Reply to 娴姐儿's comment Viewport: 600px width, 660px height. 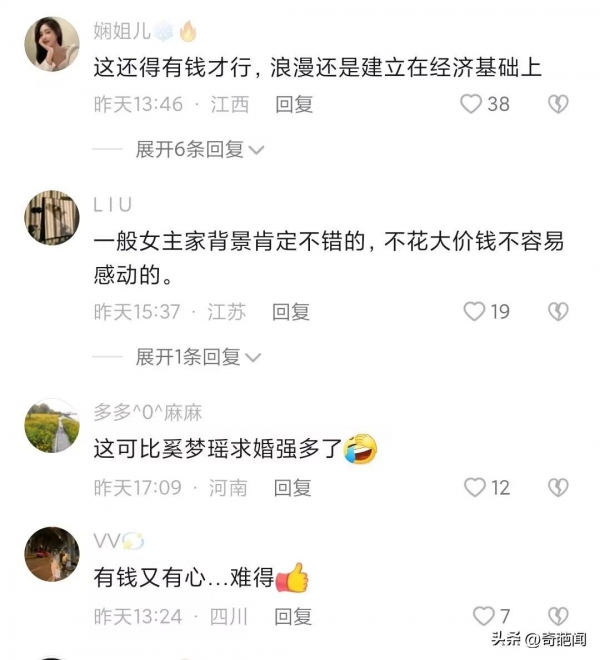click(x=294, y=104)
